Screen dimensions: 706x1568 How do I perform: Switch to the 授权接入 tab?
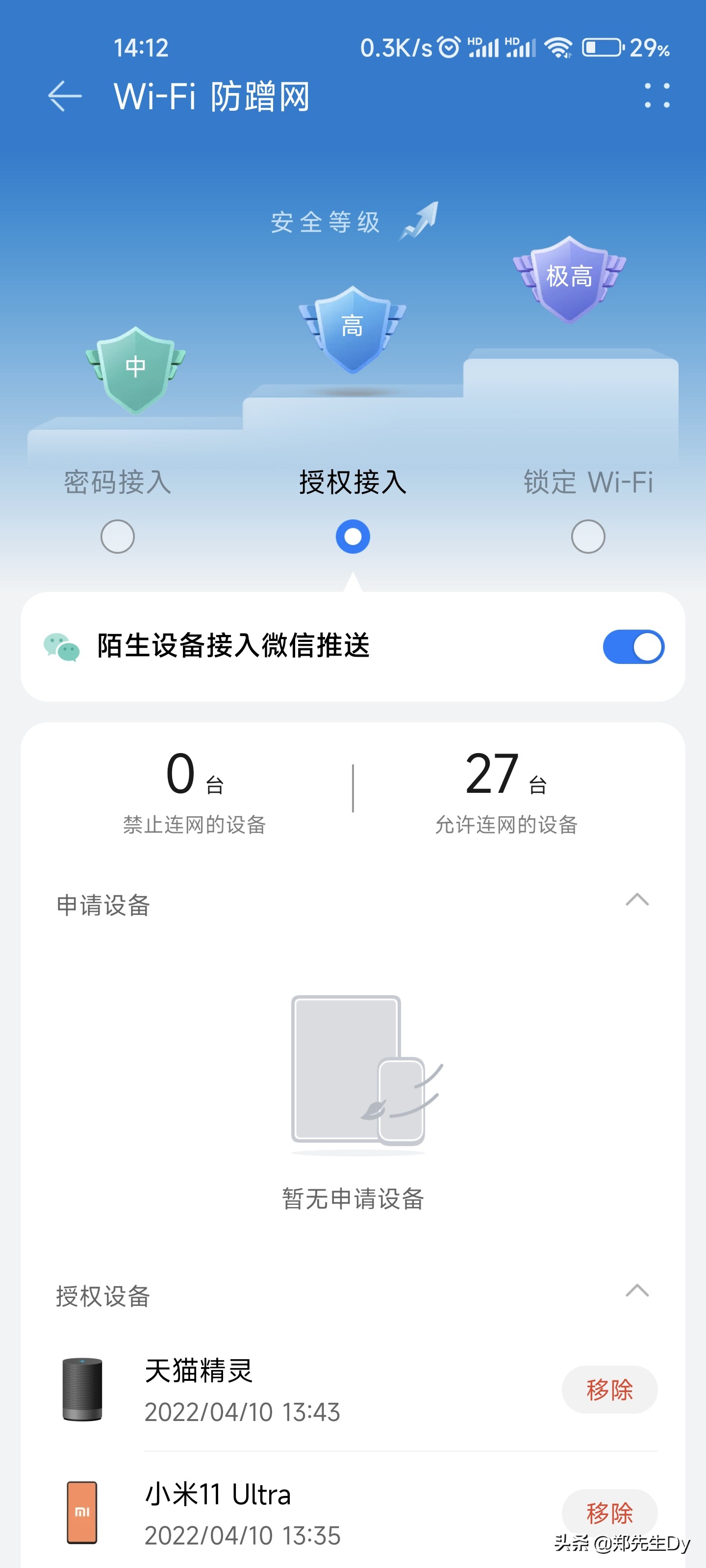[x=352, y=536]
